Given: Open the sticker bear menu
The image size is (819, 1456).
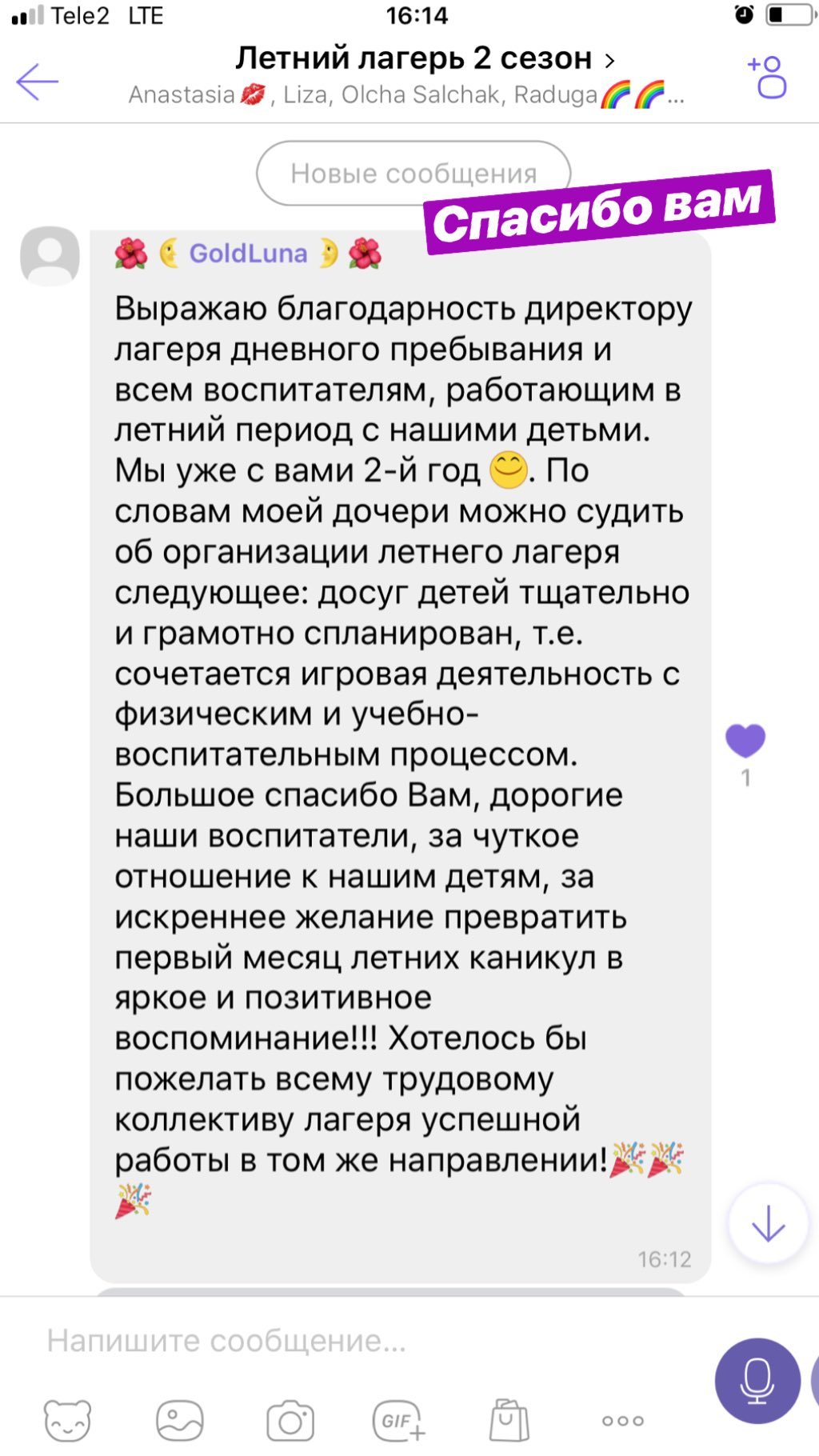Looking at the screenshot, I should [x=68, y=1421].
